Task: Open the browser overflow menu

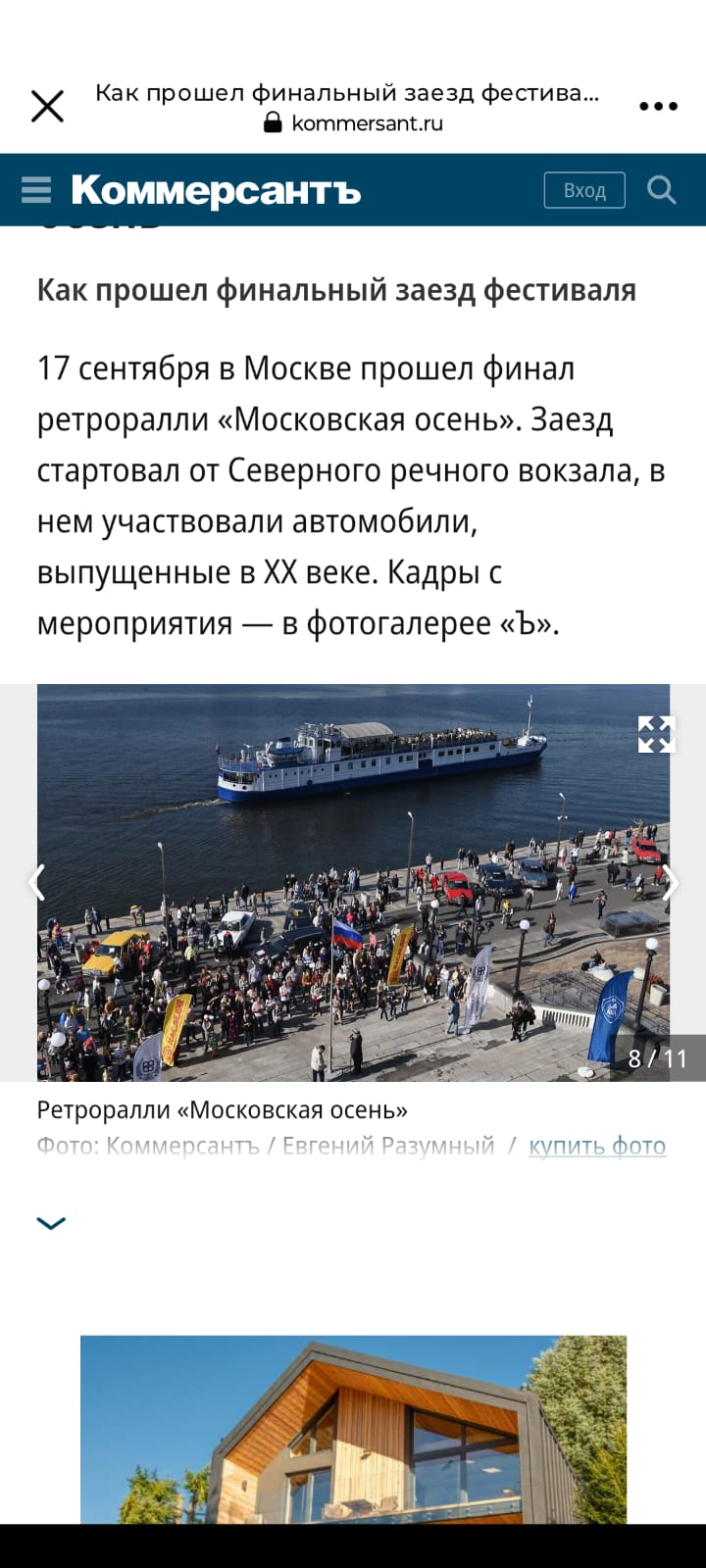Action: pos(658,106)
